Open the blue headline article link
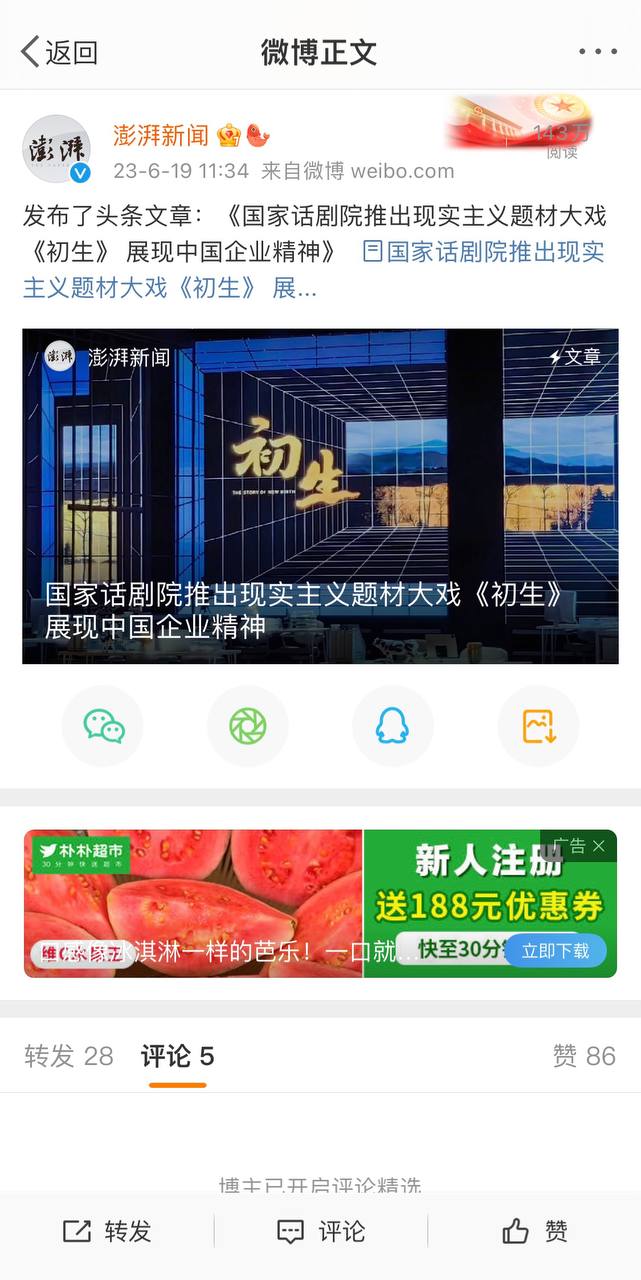 314,270
